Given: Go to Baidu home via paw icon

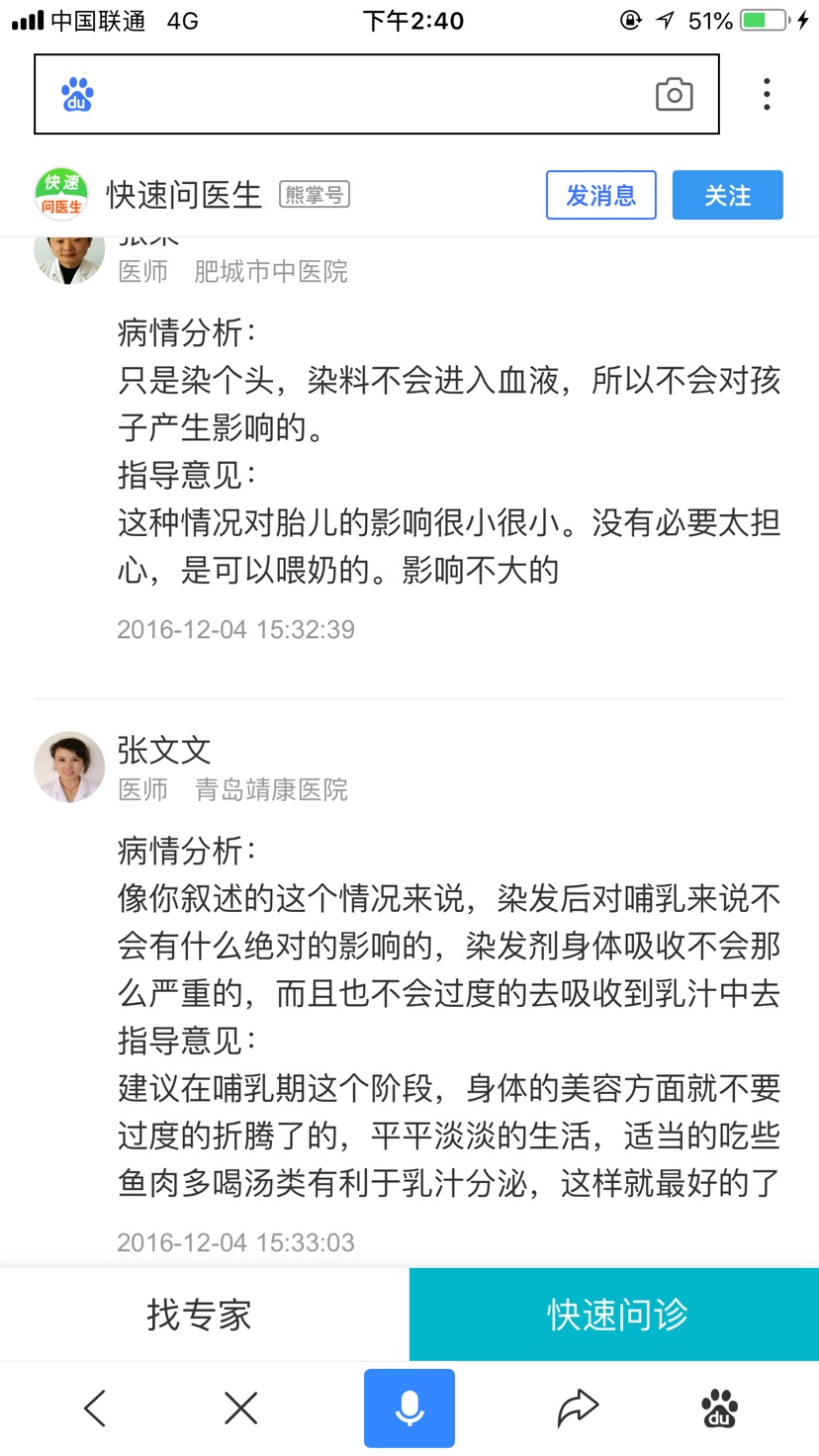Looking at the screenshot, I should [x=719, y=1409].
